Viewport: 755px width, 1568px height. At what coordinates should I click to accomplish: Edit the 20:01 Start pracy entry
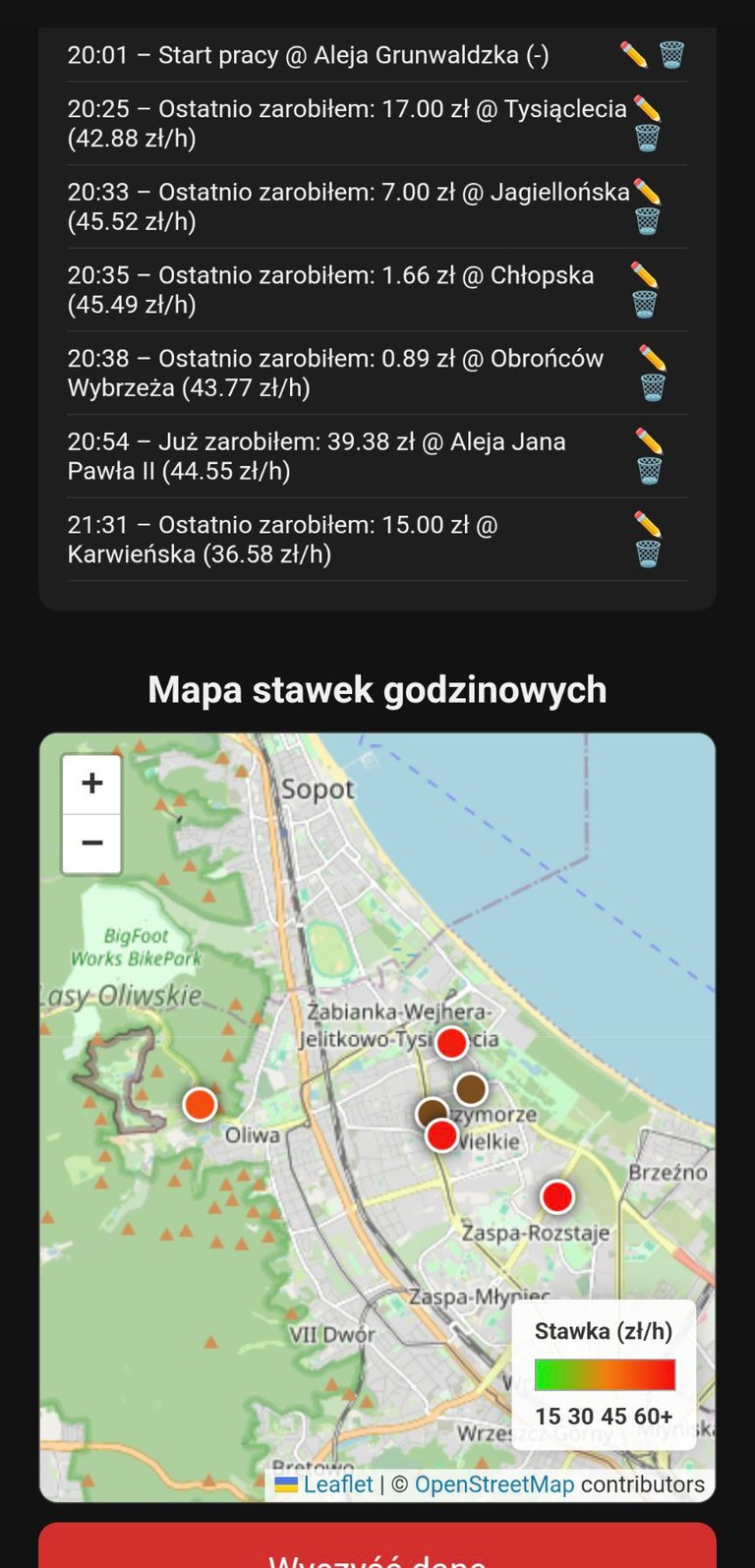(634, 55)
